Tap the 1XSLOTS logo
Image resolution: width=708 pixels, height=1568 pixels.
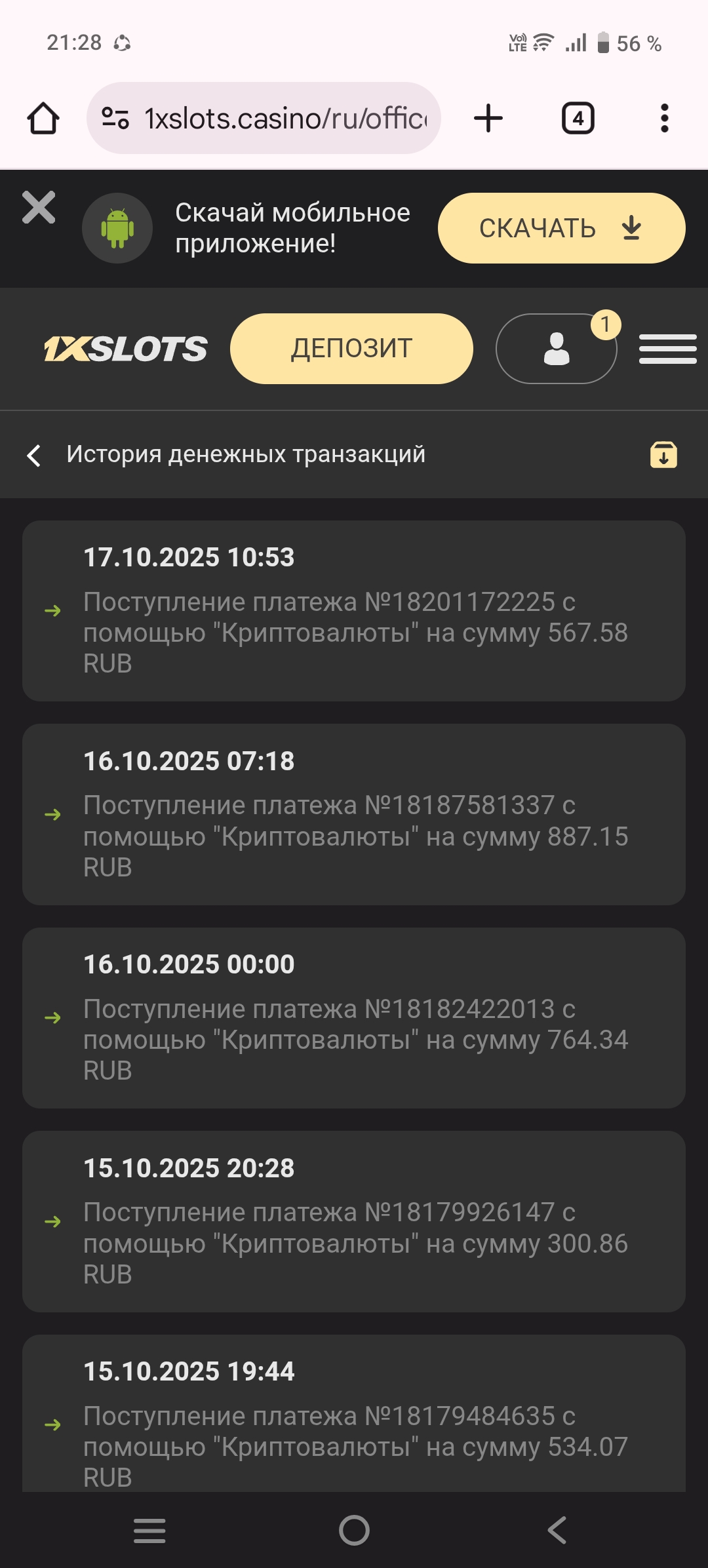[126, 348]
